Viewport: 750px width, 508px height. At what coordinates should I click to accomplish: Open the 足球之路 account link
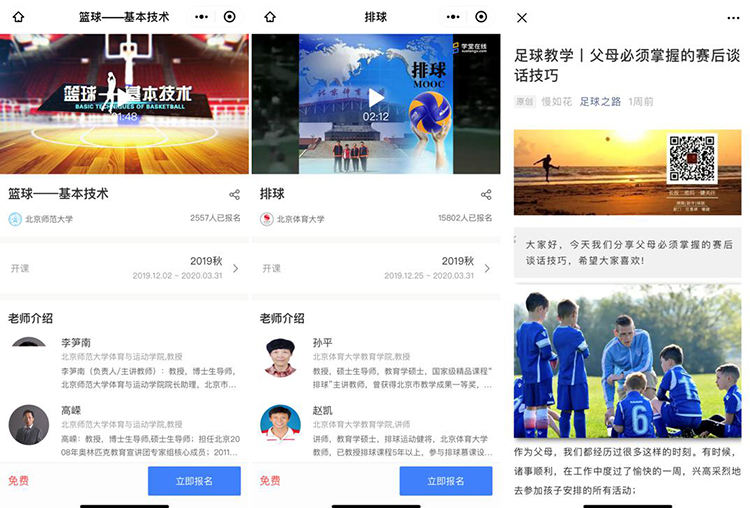(x=600, y=101)
